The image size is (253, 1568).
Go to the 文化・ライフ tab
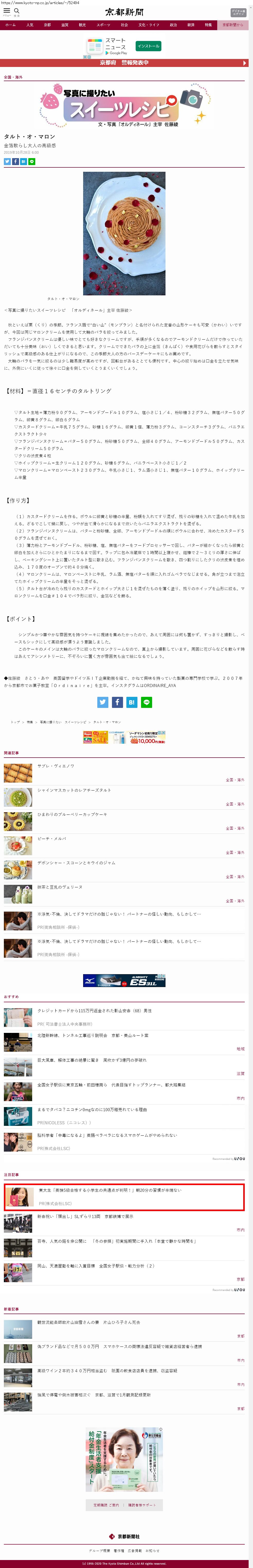[149, 25]
